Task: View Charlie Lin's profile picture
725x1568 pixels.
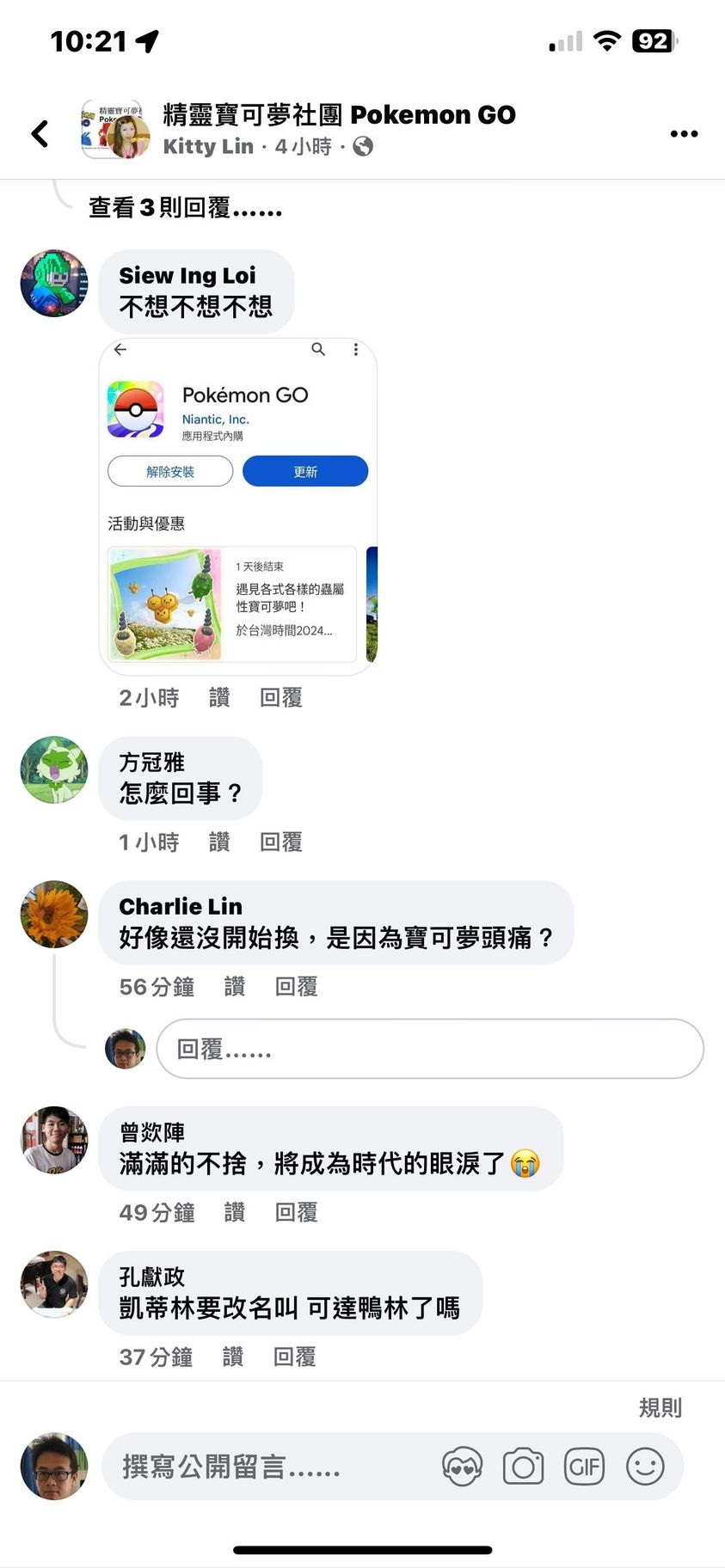Action: pos(54,914)
